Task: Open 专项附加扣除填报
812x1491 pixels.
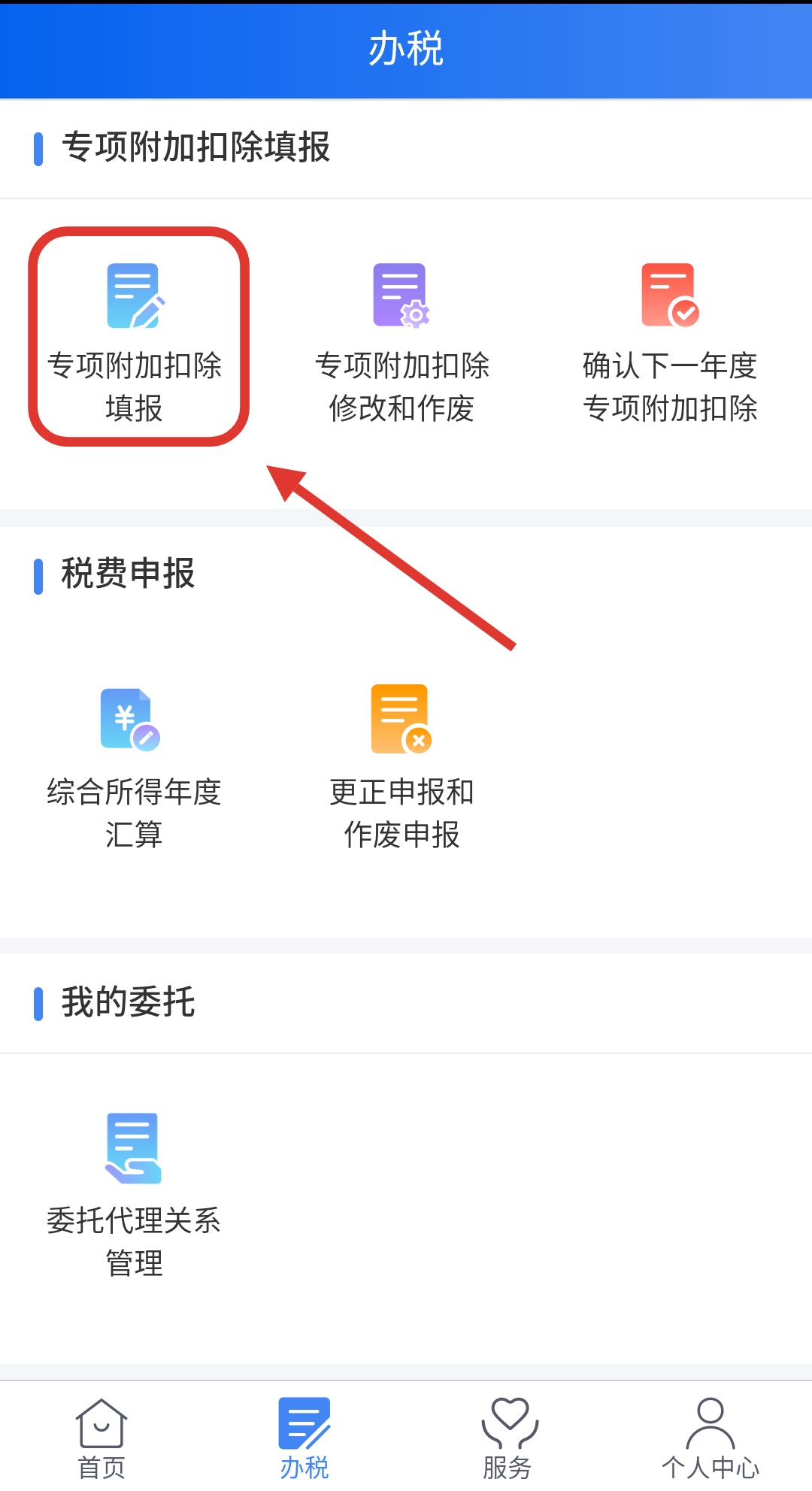Action: [x=135, y=338]
